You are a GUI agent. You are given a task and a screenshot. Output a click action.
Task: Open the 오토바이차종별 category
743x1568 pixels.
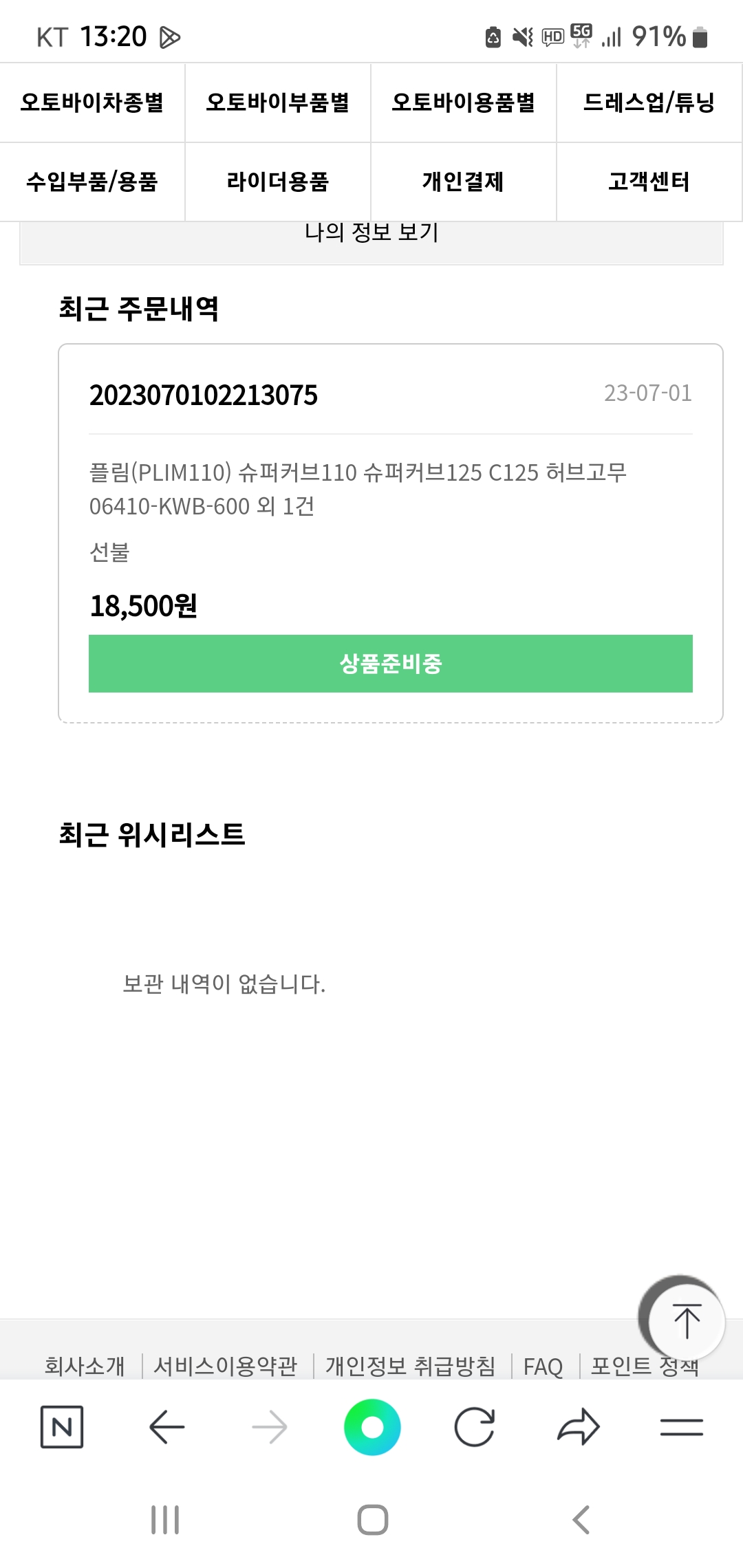(92, 102)
